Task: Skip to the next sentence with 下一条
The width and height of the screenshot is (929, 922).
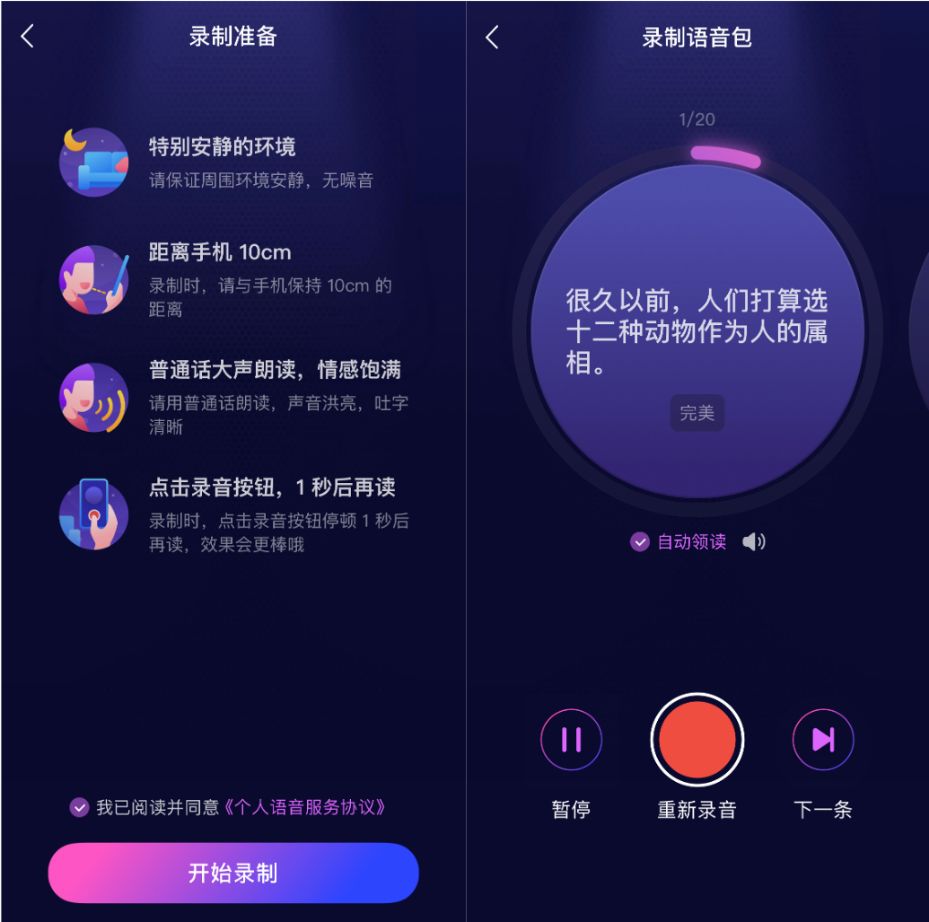Action: [822, 740]
